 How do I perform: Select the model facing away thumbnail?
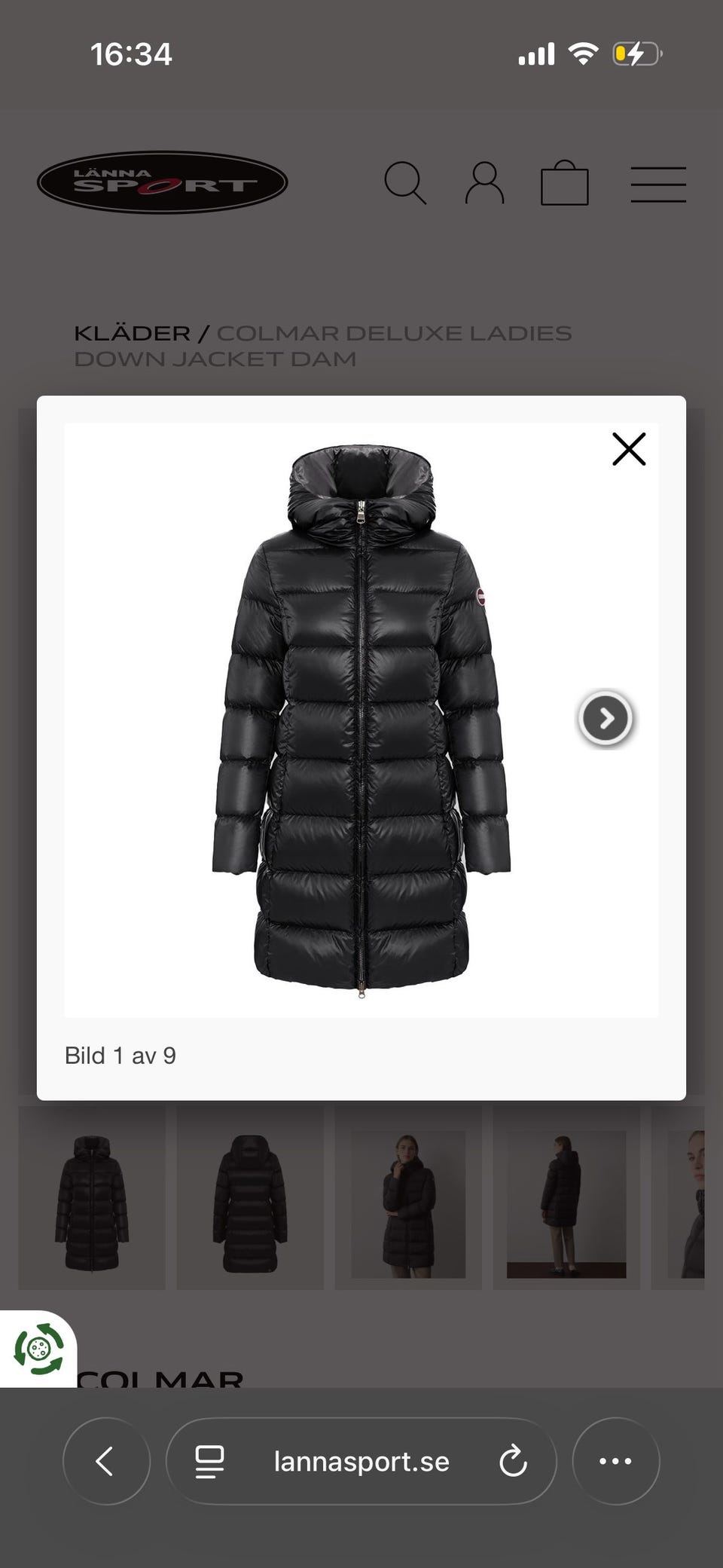(566, 1203)
